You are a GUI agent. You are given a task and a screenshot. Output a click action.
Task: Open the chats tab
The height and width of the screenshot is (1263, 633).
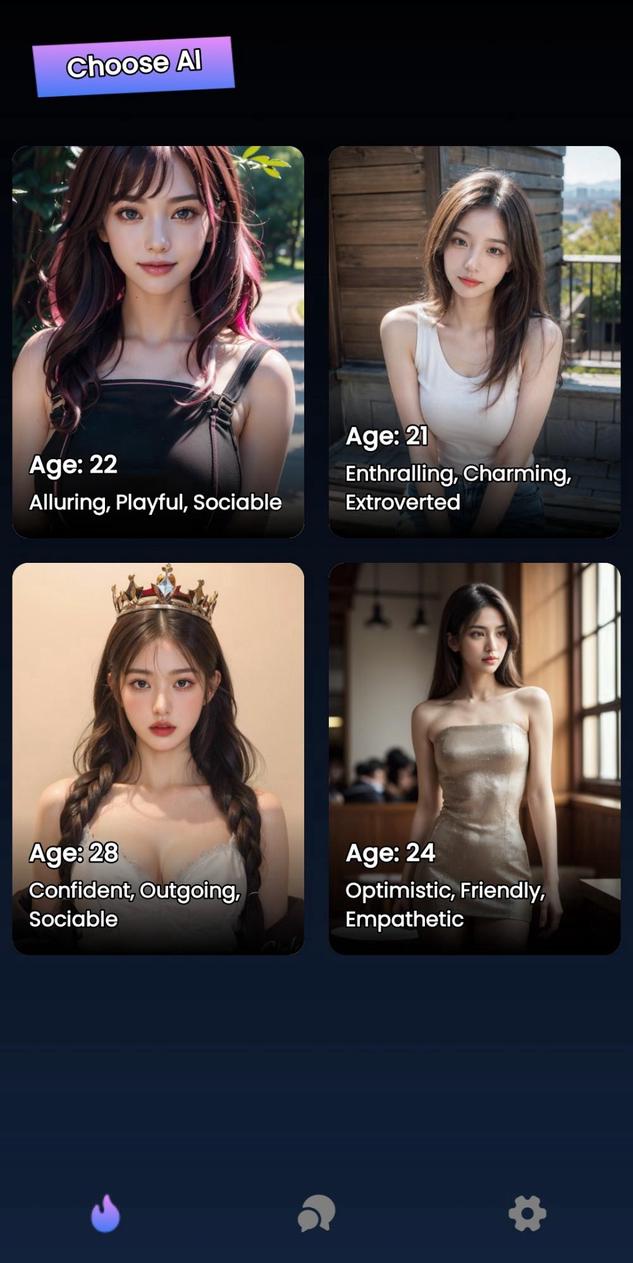(316, 1214)
